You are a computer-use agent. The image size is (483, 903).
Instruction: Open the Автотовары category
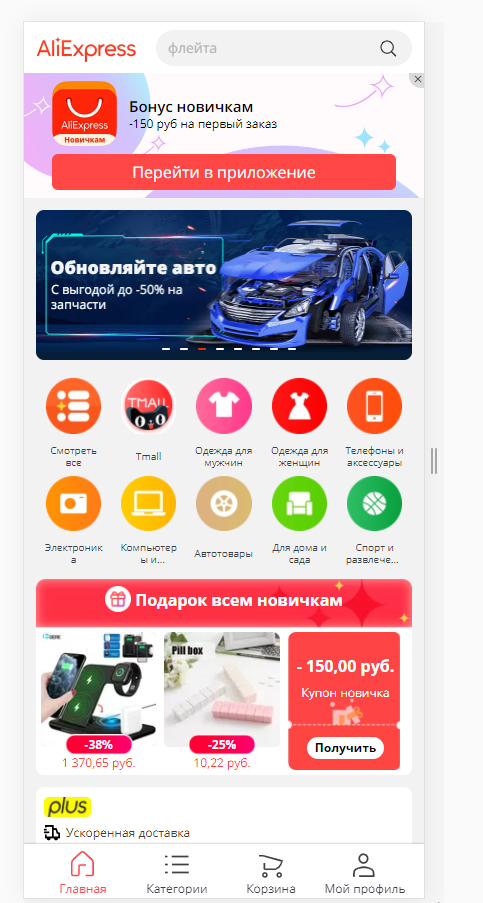[x=224, y=518]
